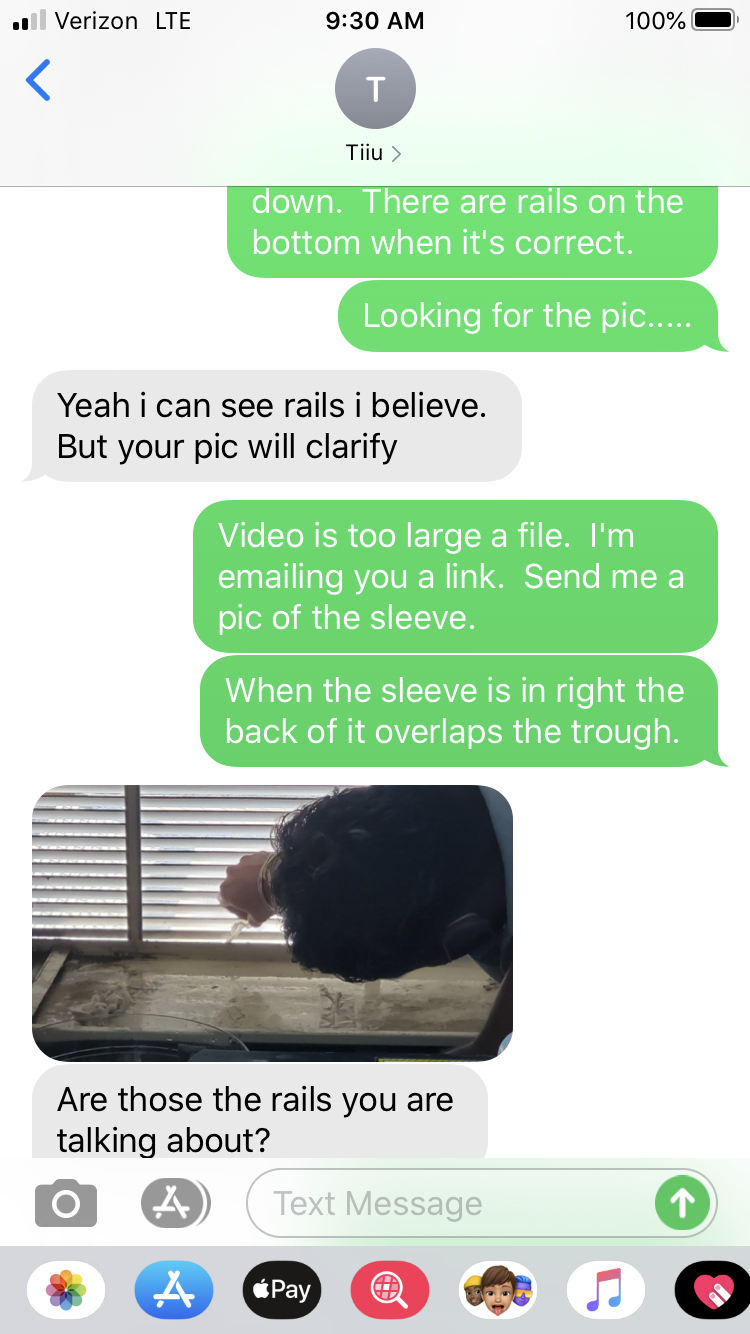The image size is (750, 1334).
Task: Open the Photos app in the drawer
Action: 66,1290
